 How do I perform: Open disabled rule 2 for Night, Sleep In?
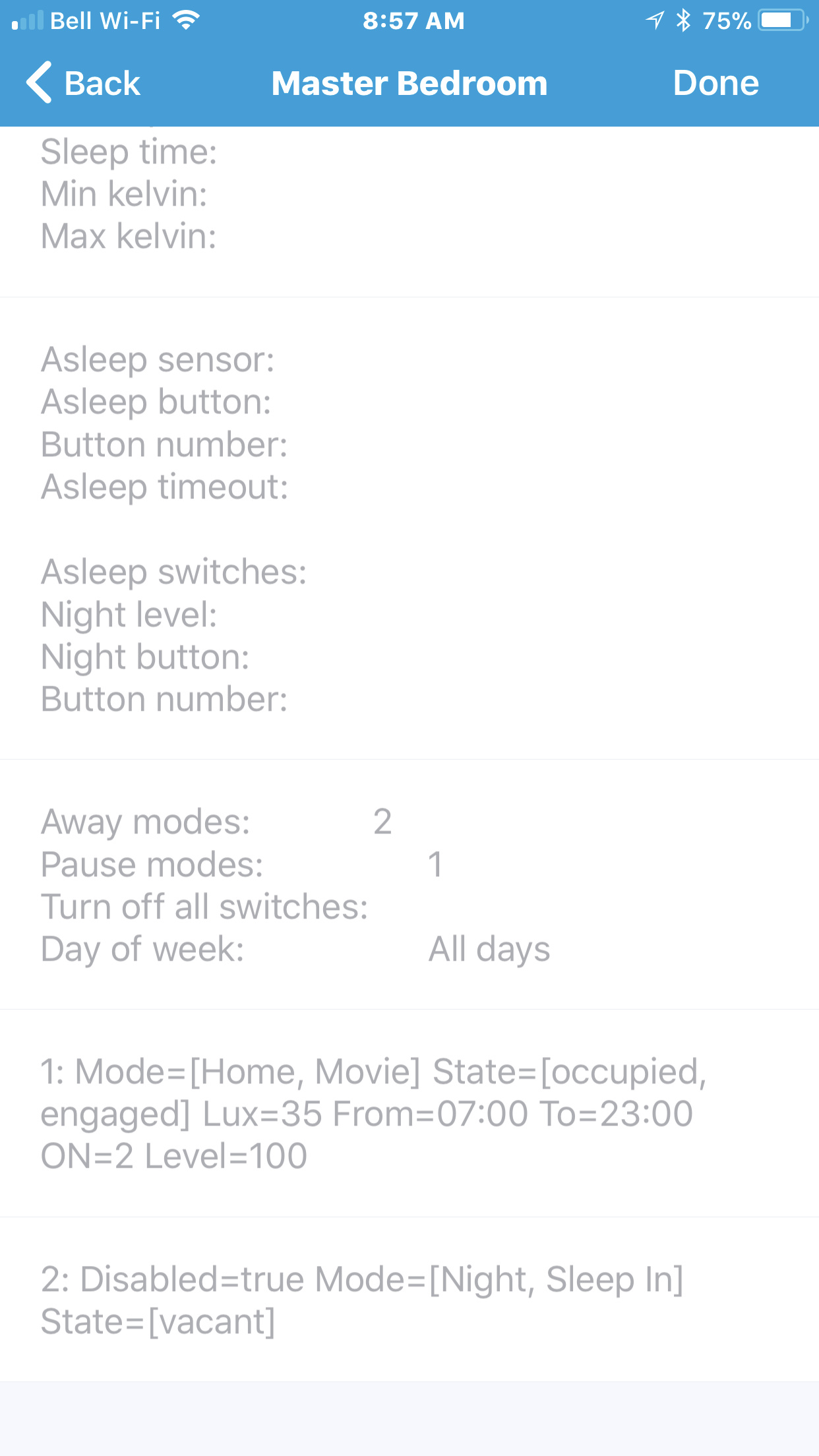pos(409,1300)
